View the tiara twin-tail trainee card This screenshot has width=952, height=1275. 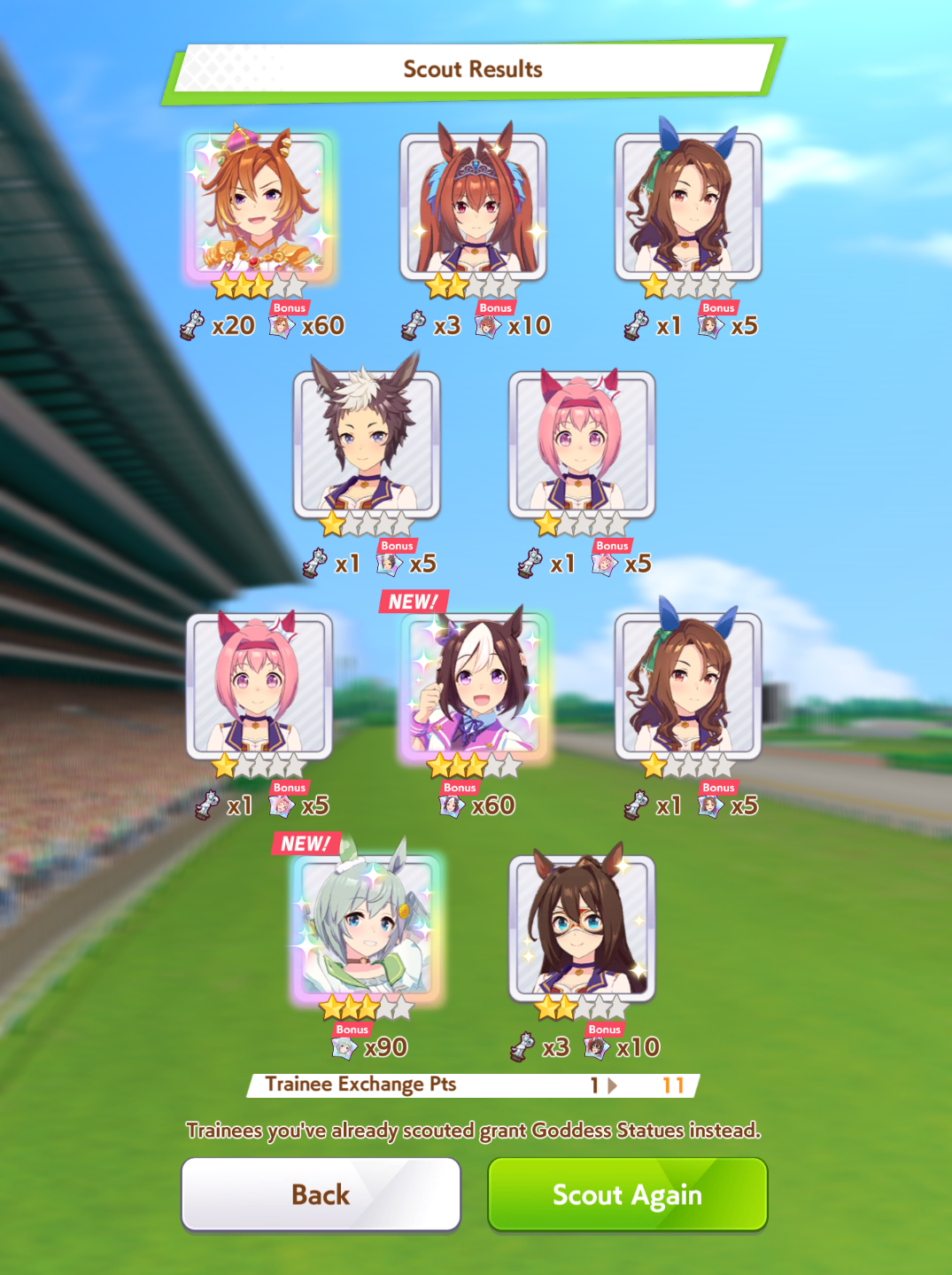(473, 207)
